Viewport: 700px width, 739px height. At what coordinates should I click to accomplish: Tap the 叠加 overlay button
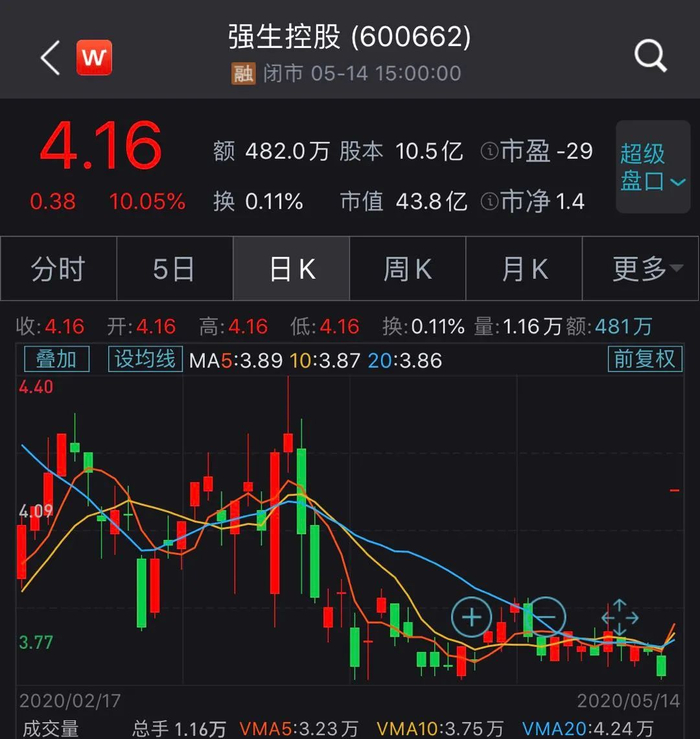(x=57, y=359)
